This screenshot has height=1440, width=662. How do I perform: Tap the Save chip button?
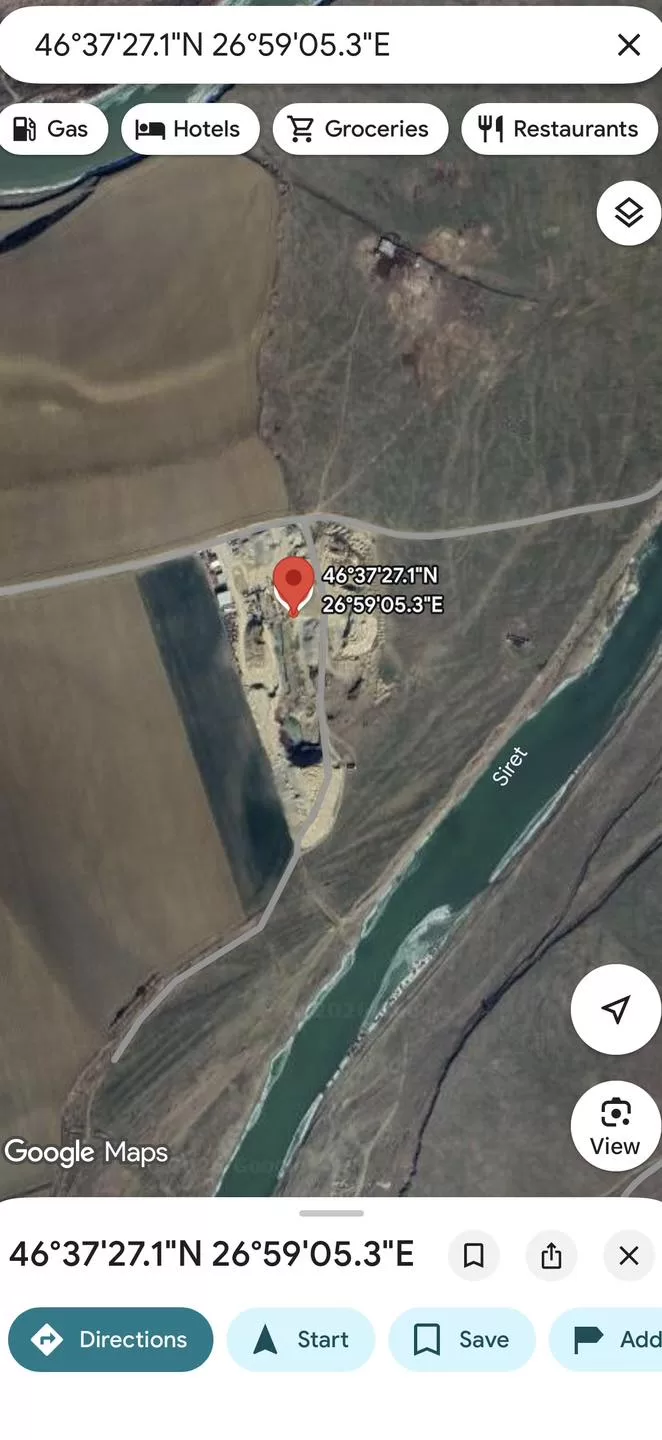[x=461, y=1340]
